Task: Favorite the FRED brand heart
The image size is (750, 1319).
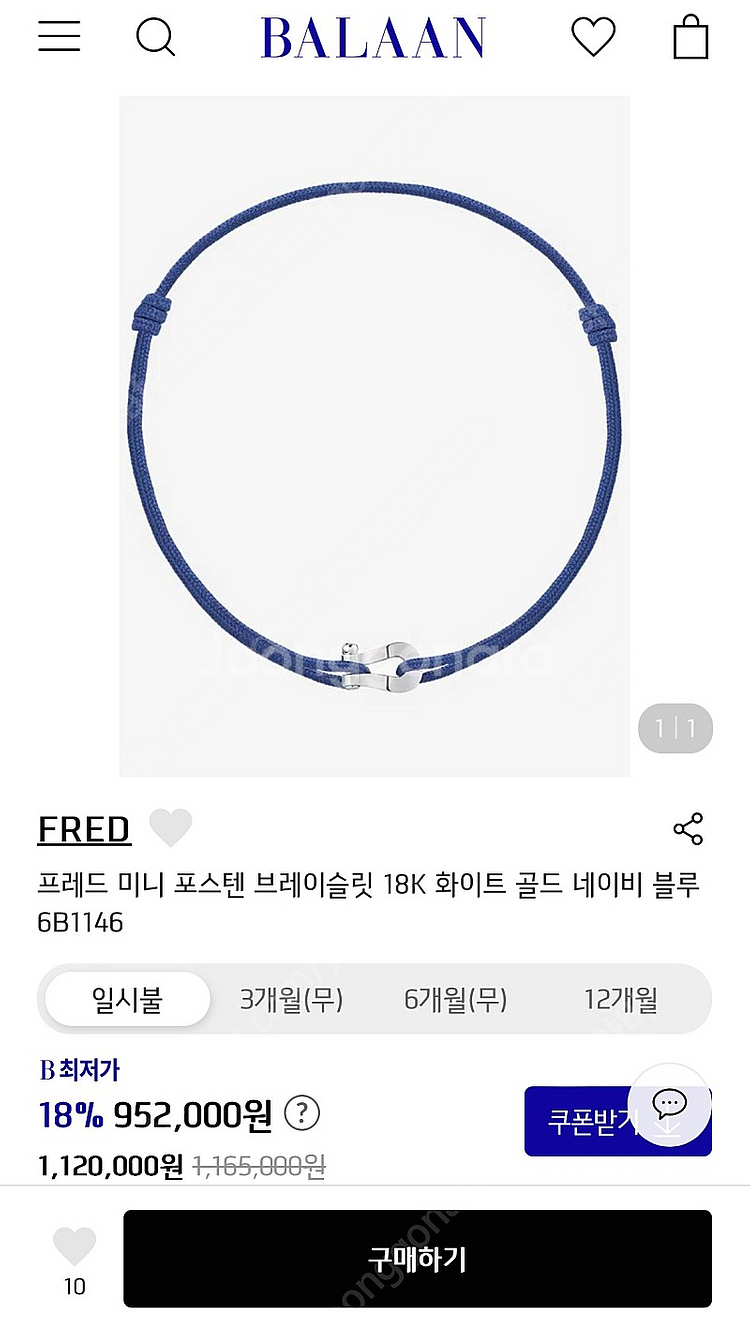Action: (x=170, y=828)
